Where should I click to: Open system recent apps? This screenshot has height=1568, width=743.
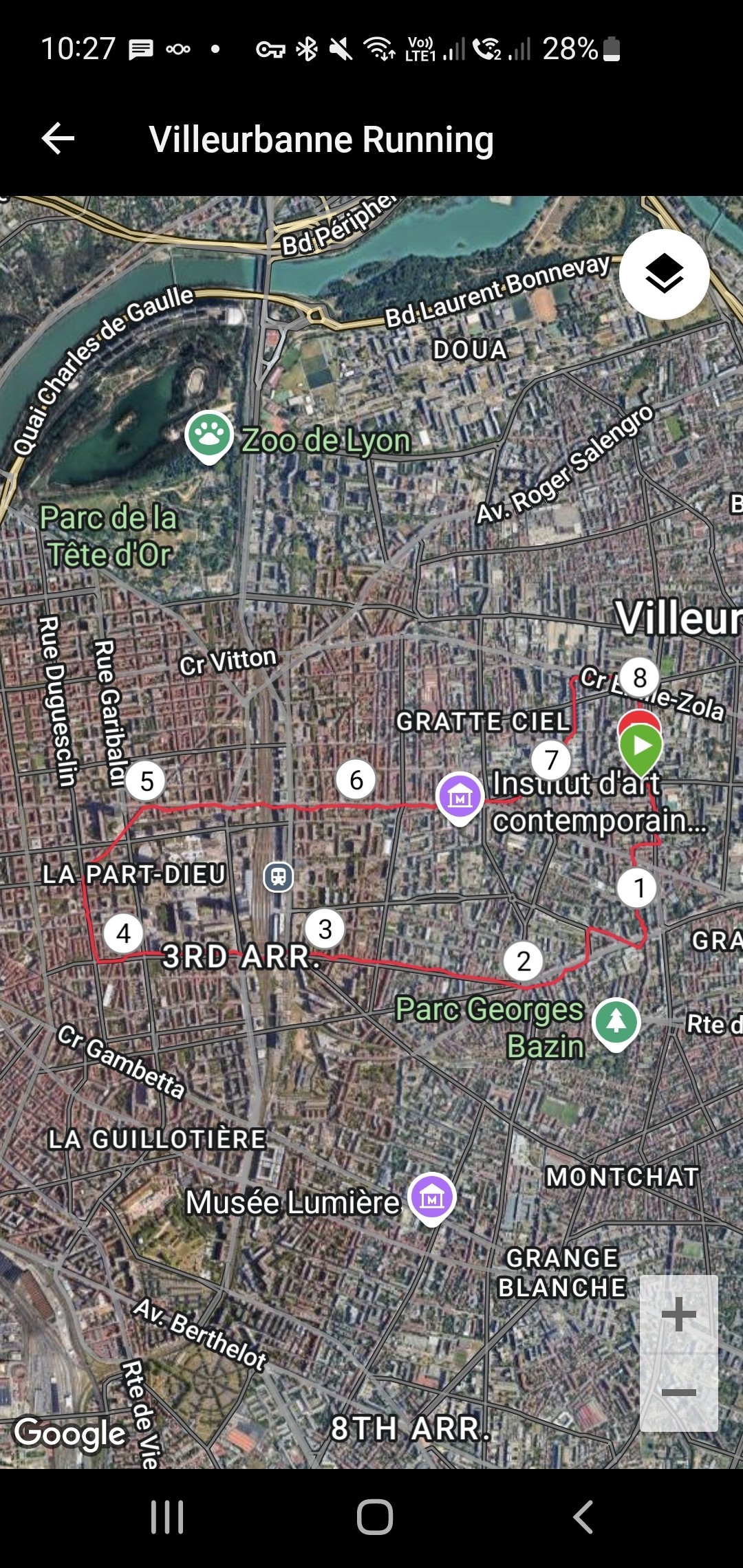(x=167, y=1516)
